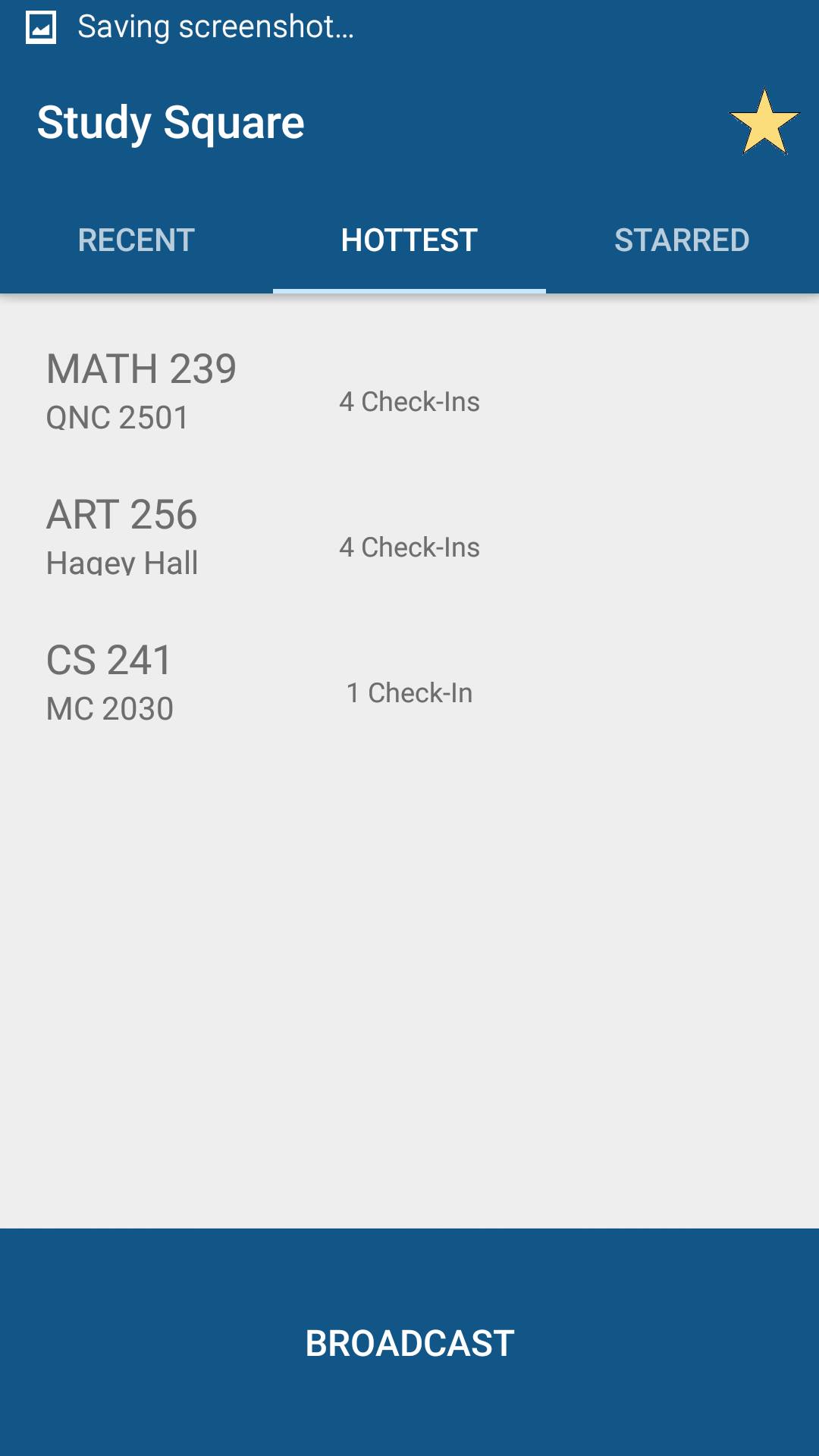Tap the Broadcast button
Viewport: 819px width, 1456px height.
point(409,1342)
